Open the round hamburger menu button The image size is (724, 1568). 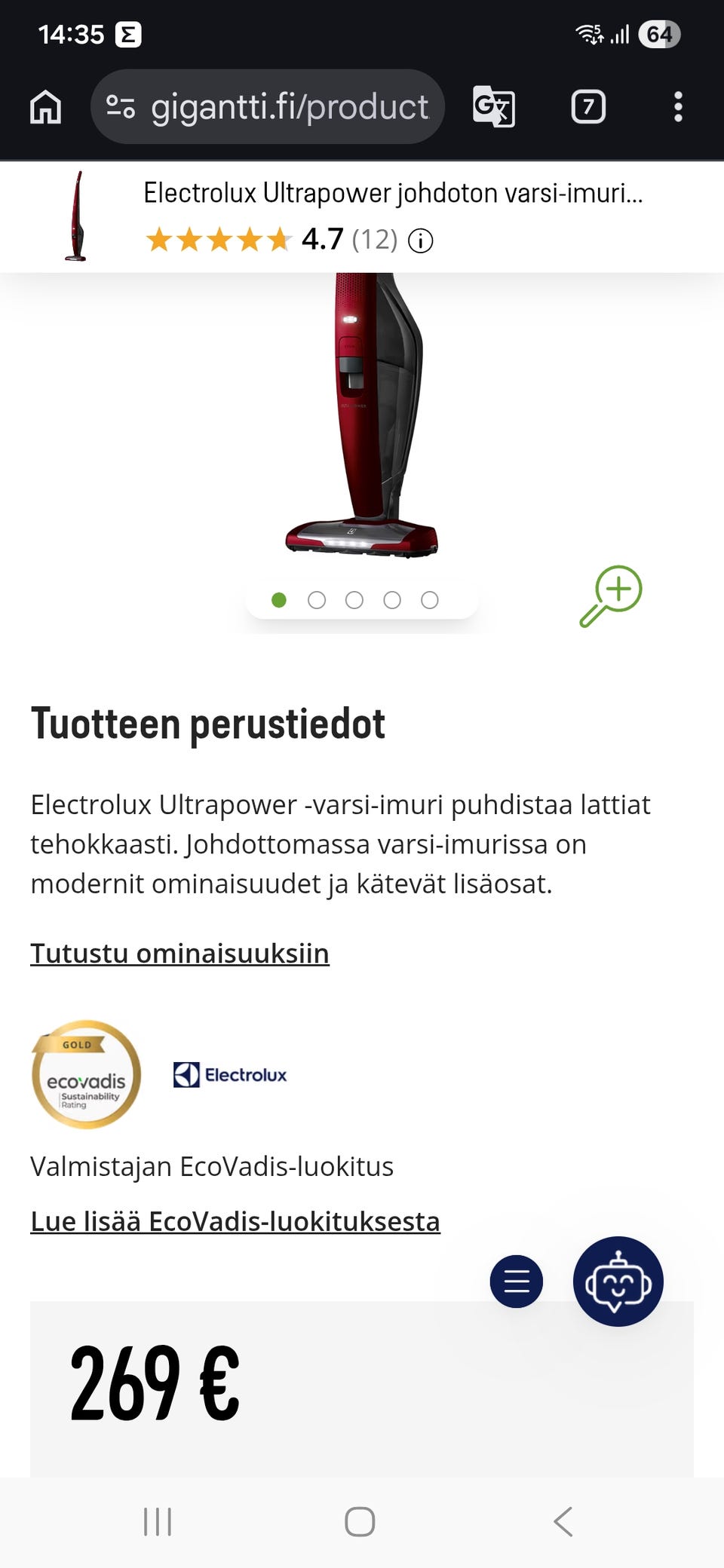click(517, 1282)
